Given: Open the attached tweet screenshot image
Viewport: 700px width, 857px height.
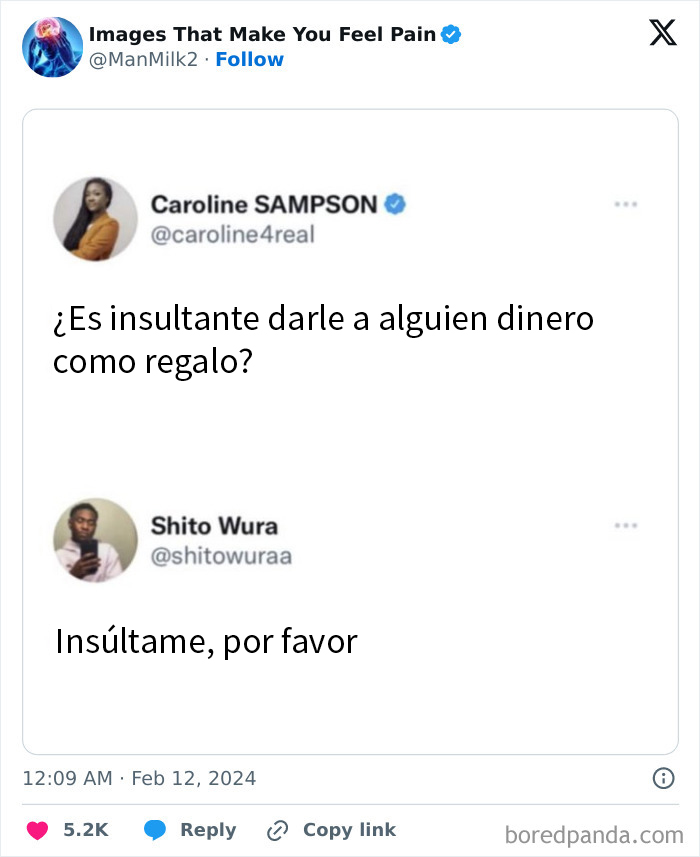Looking at the screenshot, I should (x=350, y=430).
